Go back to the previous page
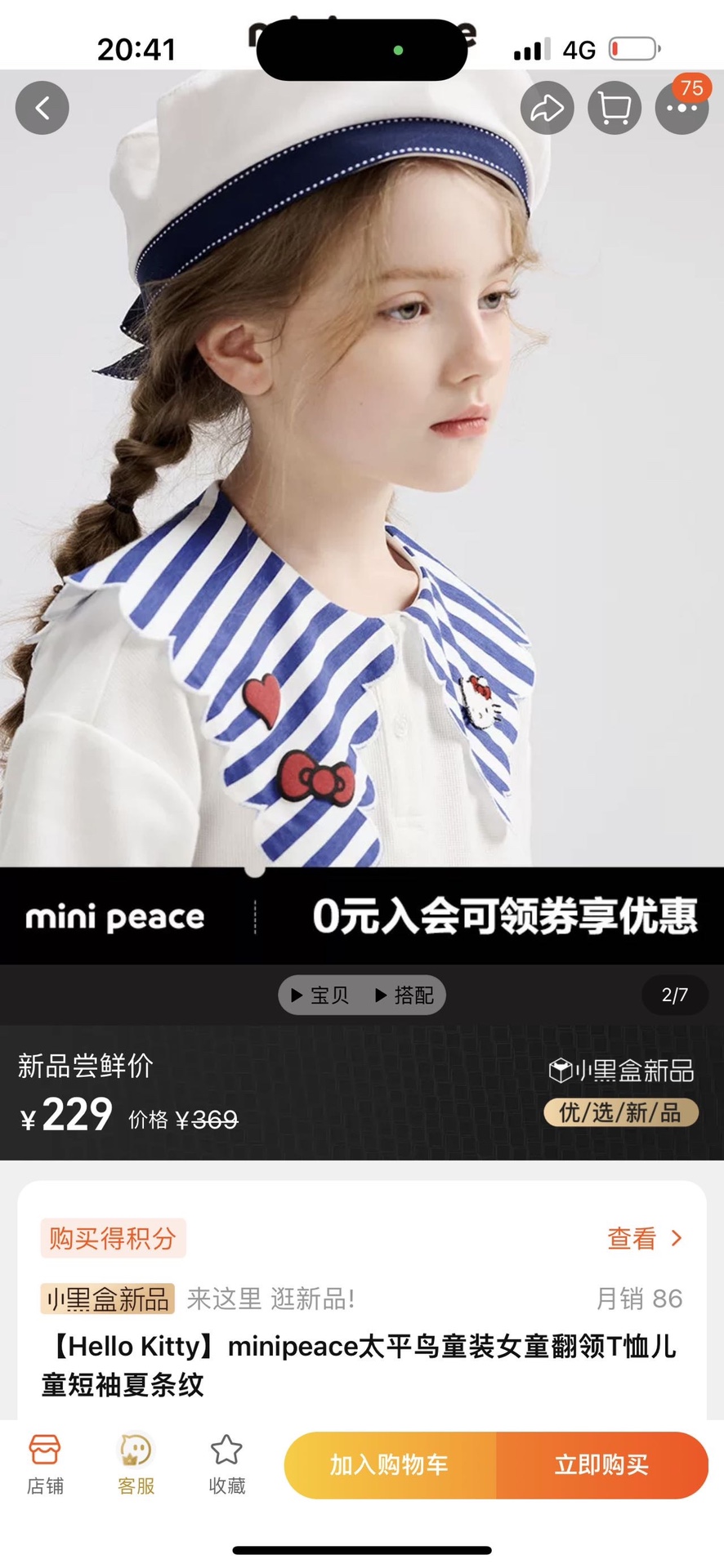Screen dimensions: 724x1568 click(42, 108)
